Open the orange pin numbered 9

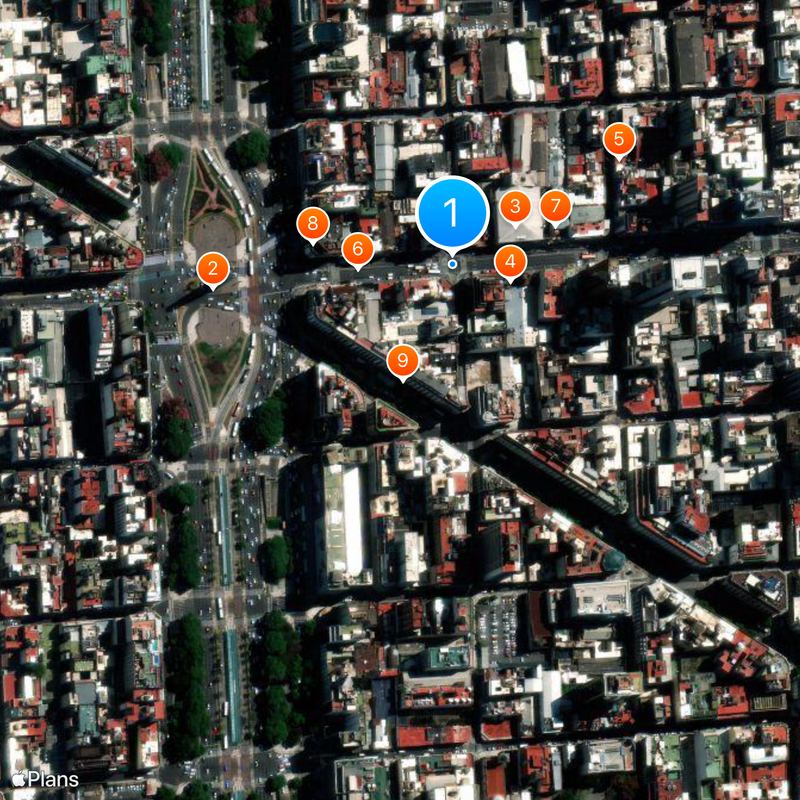(403, 360)
